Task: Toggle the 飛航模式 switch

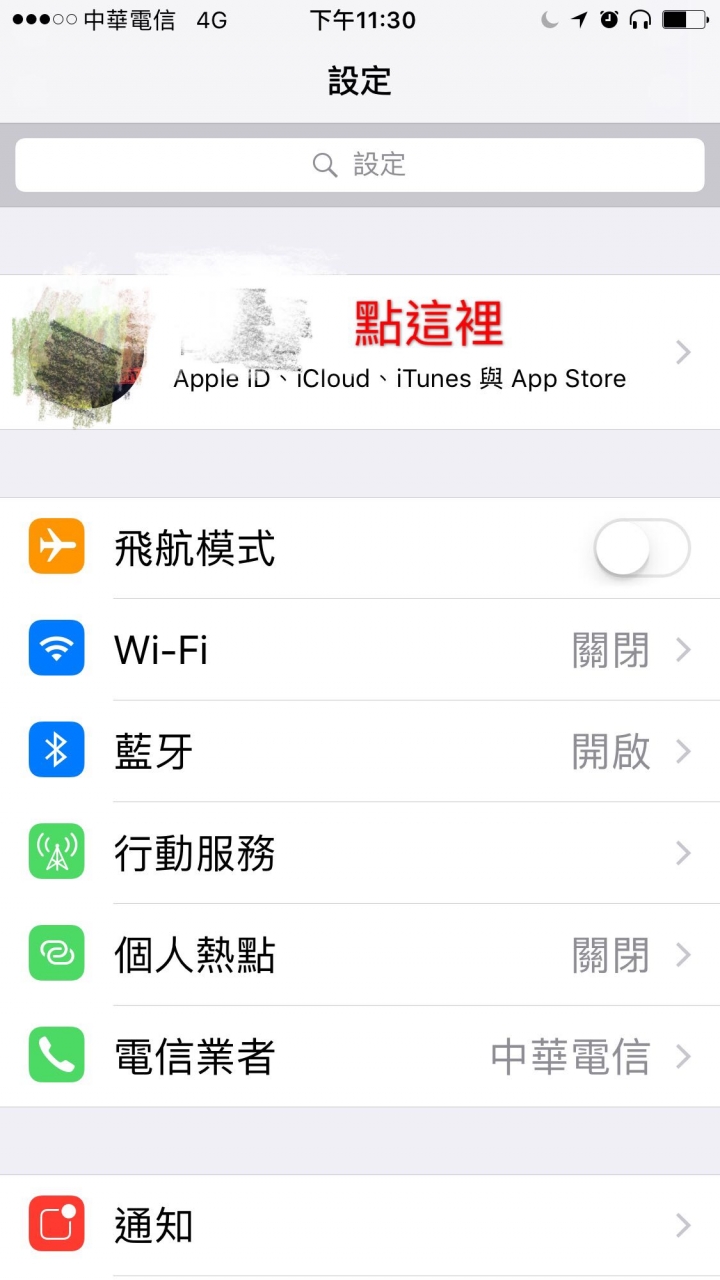Action: click(x=641, y=548)
